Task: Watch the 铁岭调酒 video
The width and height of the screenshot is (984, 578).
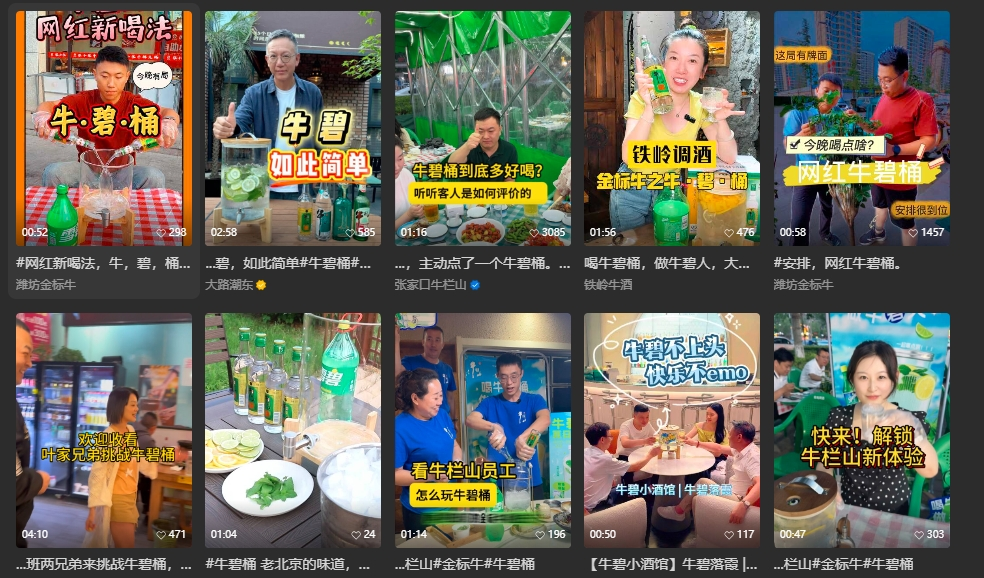Action: [x=672, y=128]
